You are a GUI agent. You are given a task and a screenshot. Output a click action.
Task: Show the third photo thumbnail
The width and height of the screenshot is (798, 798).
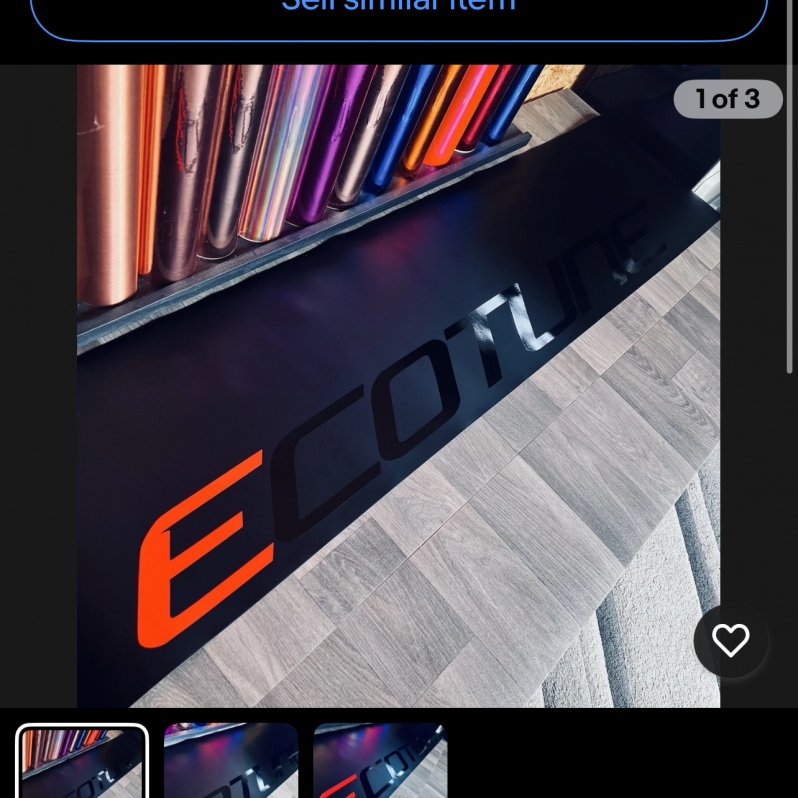click(x=380, y=762)
